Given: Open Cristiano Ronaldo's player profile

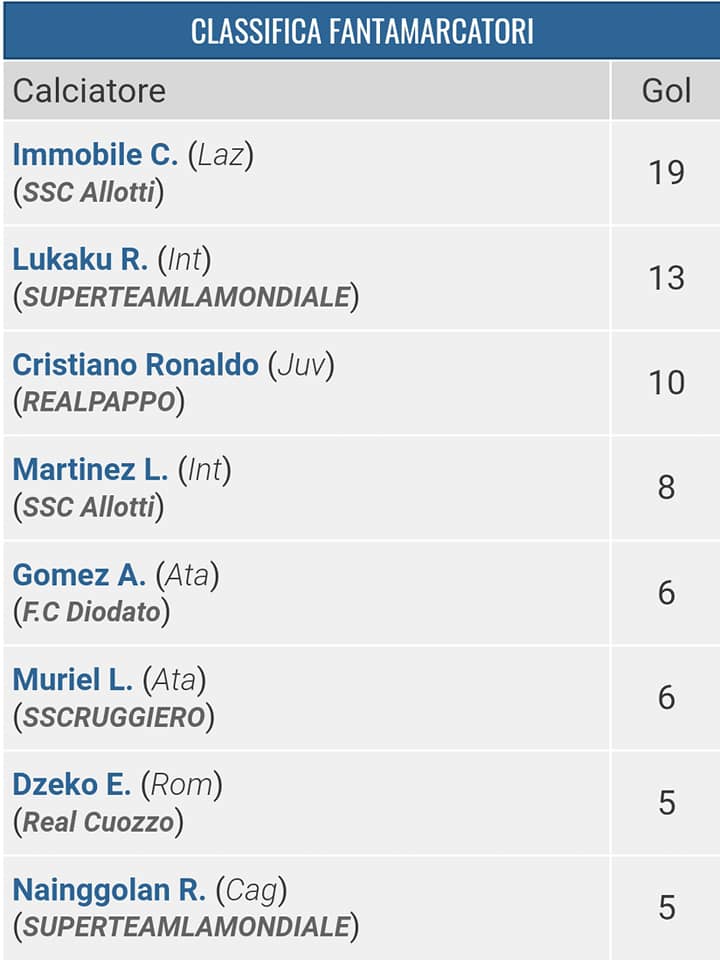Looking at the screenshot, I should click(x=135, y=365).
